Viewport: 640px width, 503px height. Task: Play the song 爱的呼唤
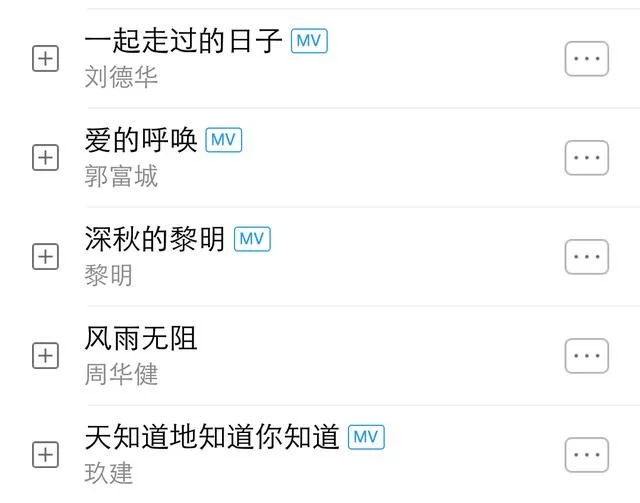tap(141, 141)
